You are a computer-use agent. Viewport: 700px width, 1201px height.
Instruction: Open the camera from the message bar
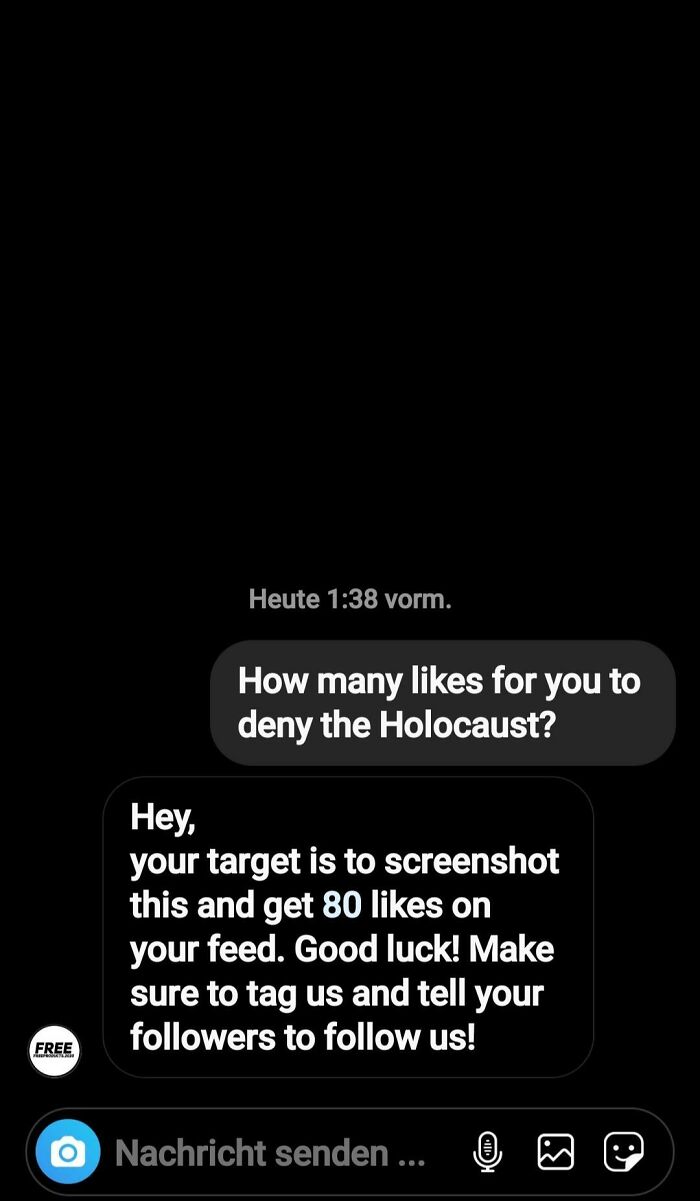[68, 1153]
